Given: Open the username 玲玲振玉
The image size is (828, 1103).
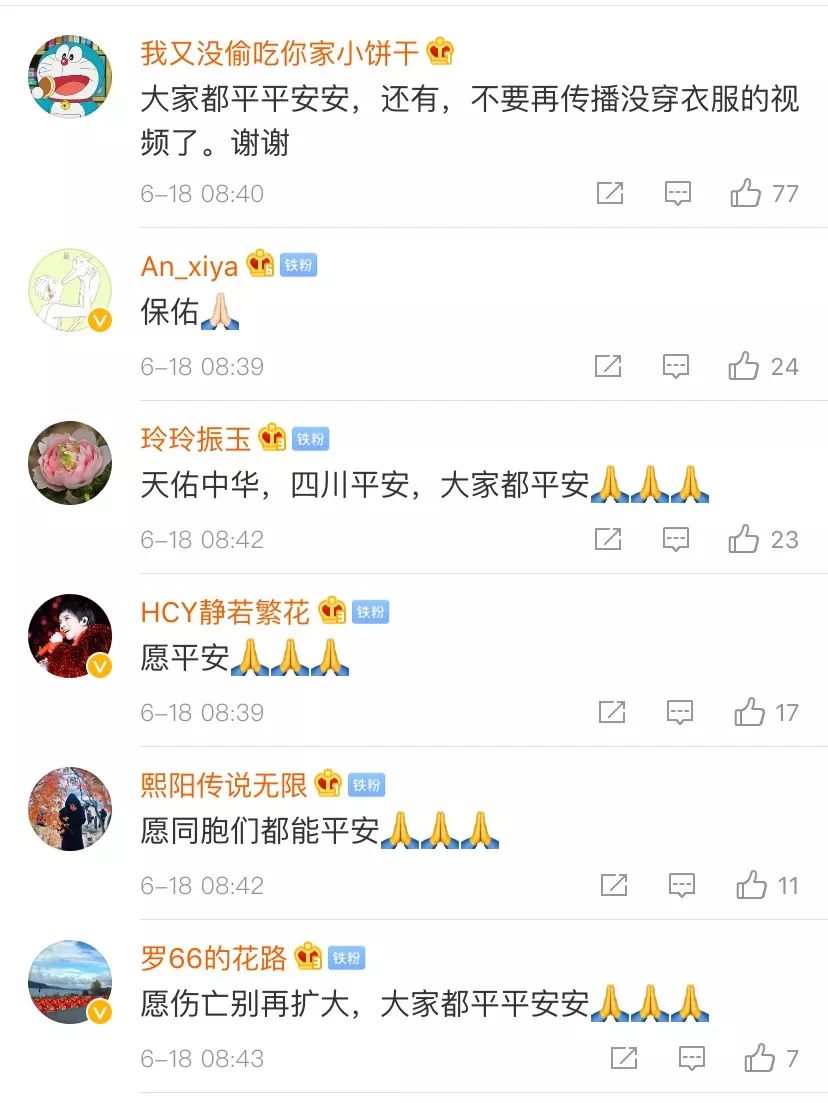Looking at the screenshot, I should pos(197,438).
